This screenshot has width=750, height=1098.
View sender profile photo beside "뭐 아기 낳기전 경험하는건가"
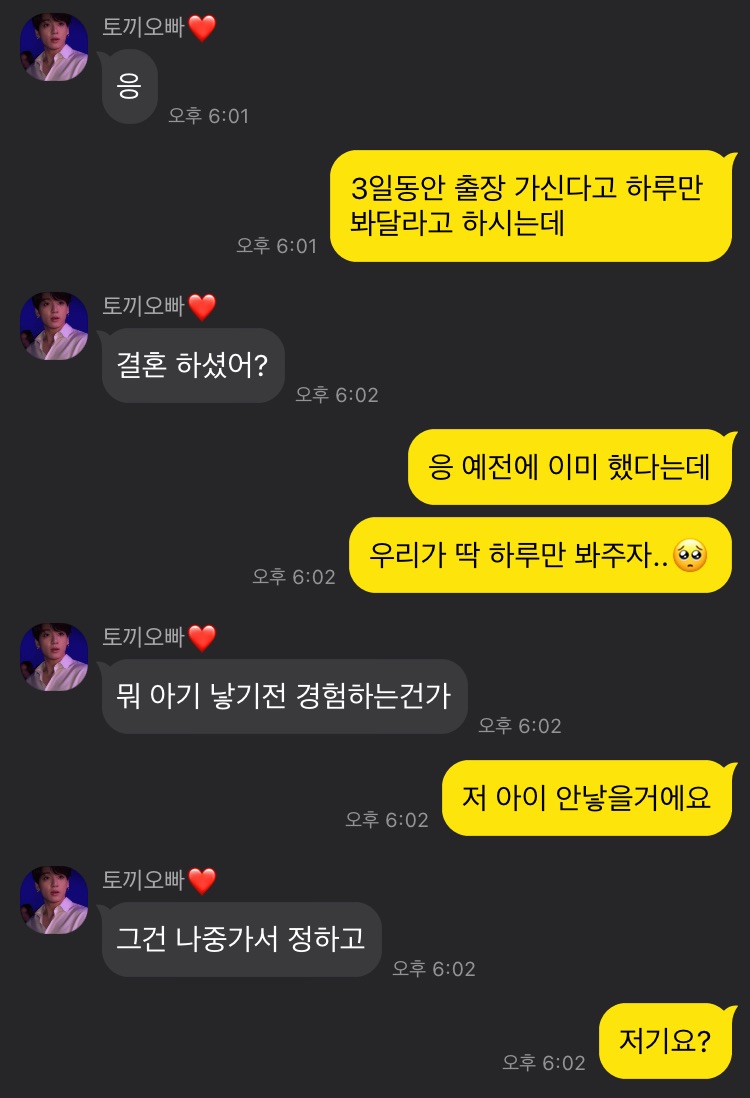54,656
